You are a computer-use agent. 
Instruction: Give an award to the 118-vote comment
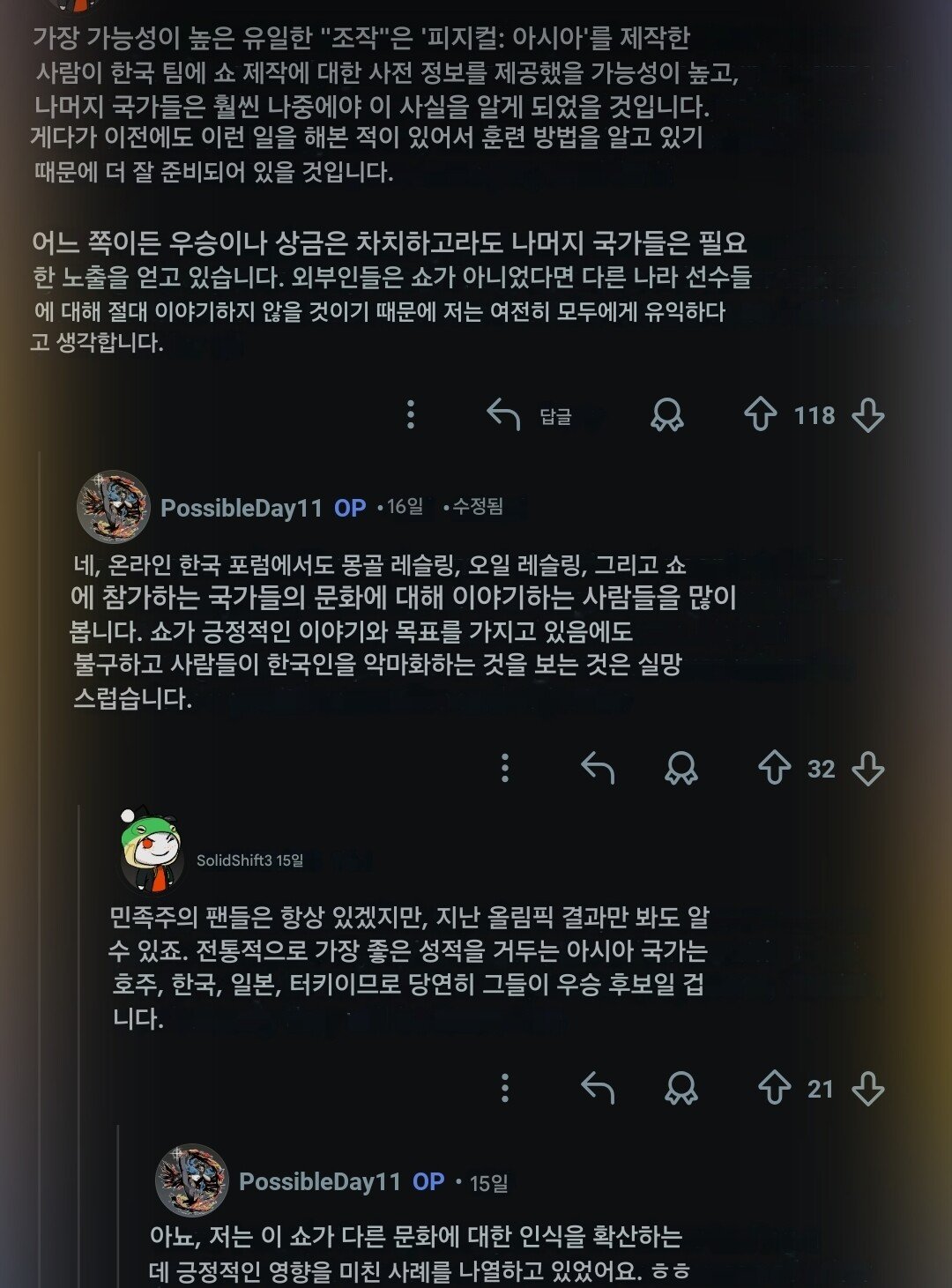pos(666,414)
